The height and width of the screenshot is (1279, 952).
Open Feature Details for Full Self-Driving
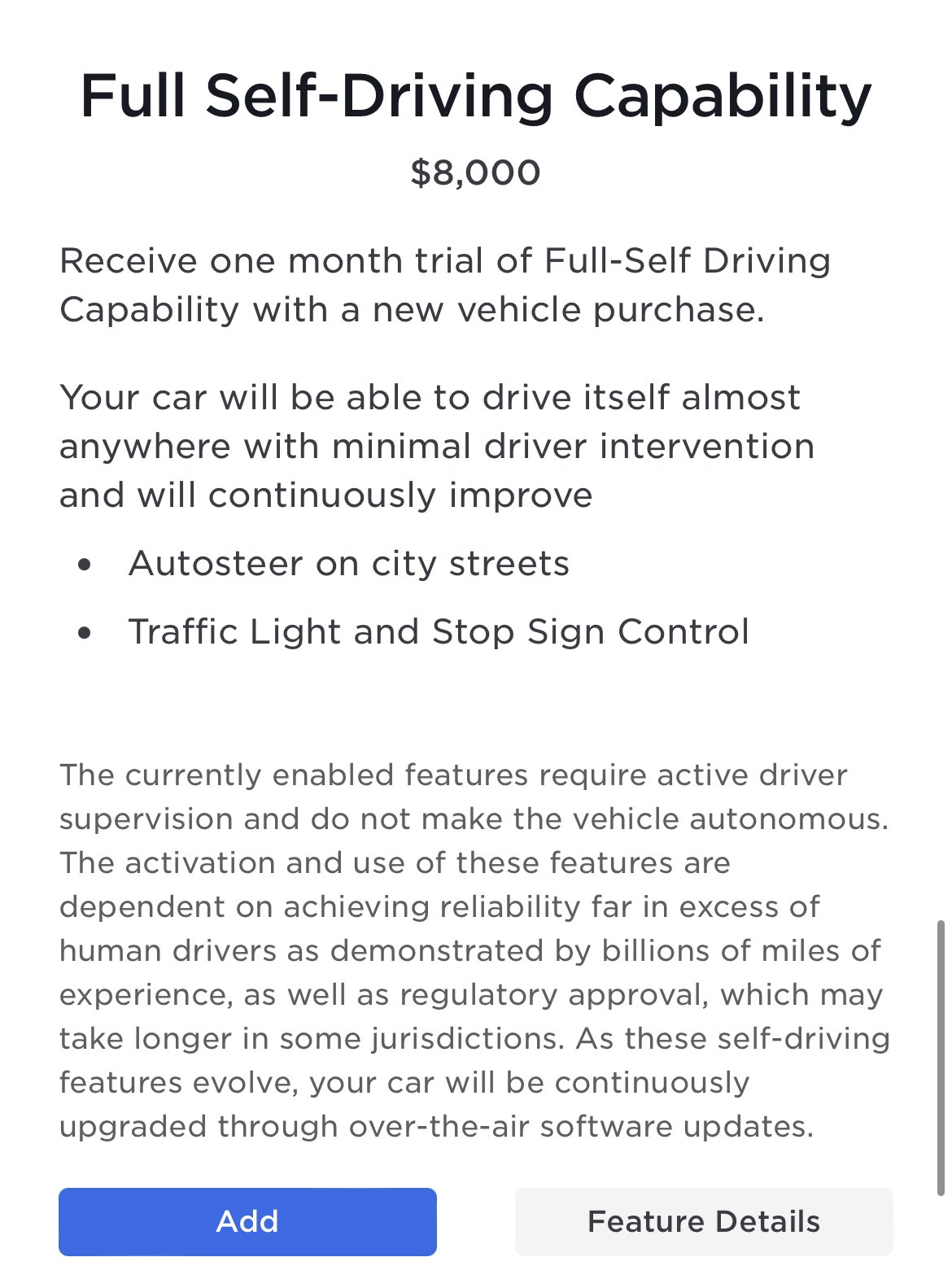pos(704,1221)
